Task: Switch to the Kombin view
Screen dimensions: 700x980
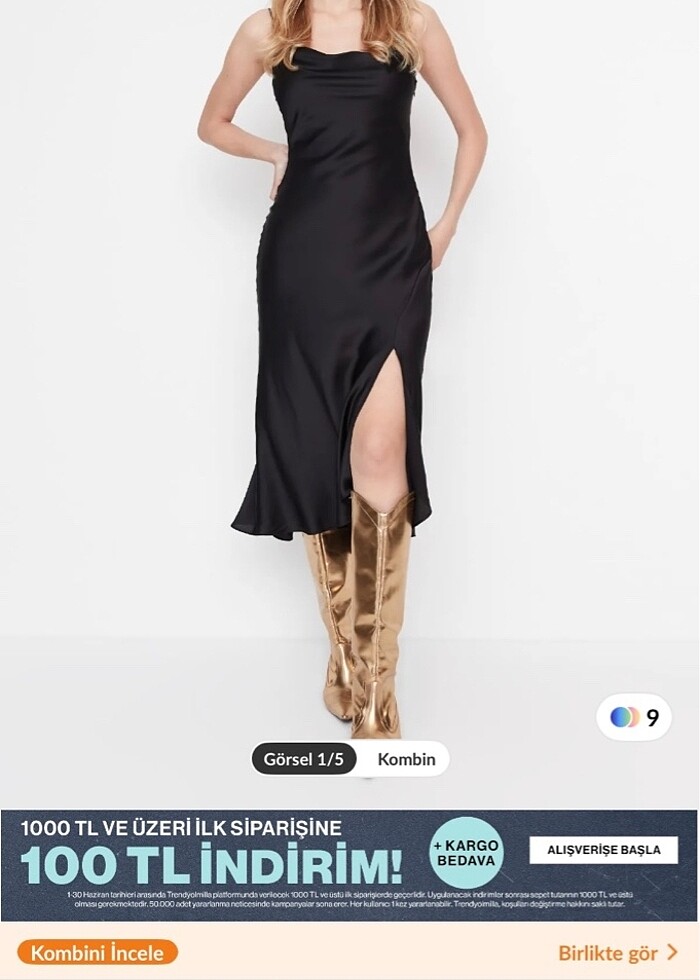Action: point(406,759)
